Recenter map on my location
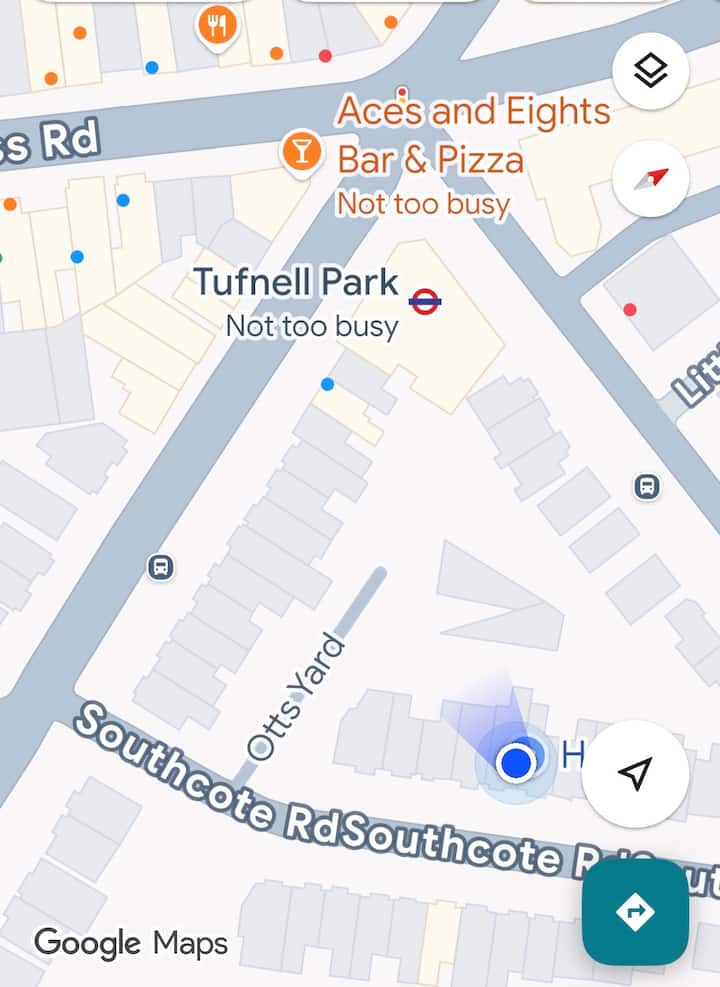The width and height of the screenshot is (720, 987). tap(635, 773)
